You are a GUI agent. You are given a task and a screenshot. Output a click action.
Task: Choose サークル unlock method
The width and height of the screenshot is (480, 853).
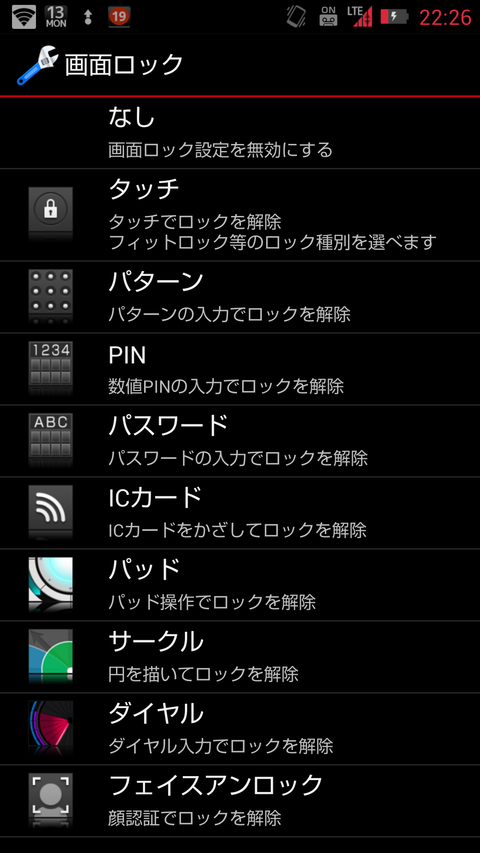pyautogui.click(x=240, y=657)
